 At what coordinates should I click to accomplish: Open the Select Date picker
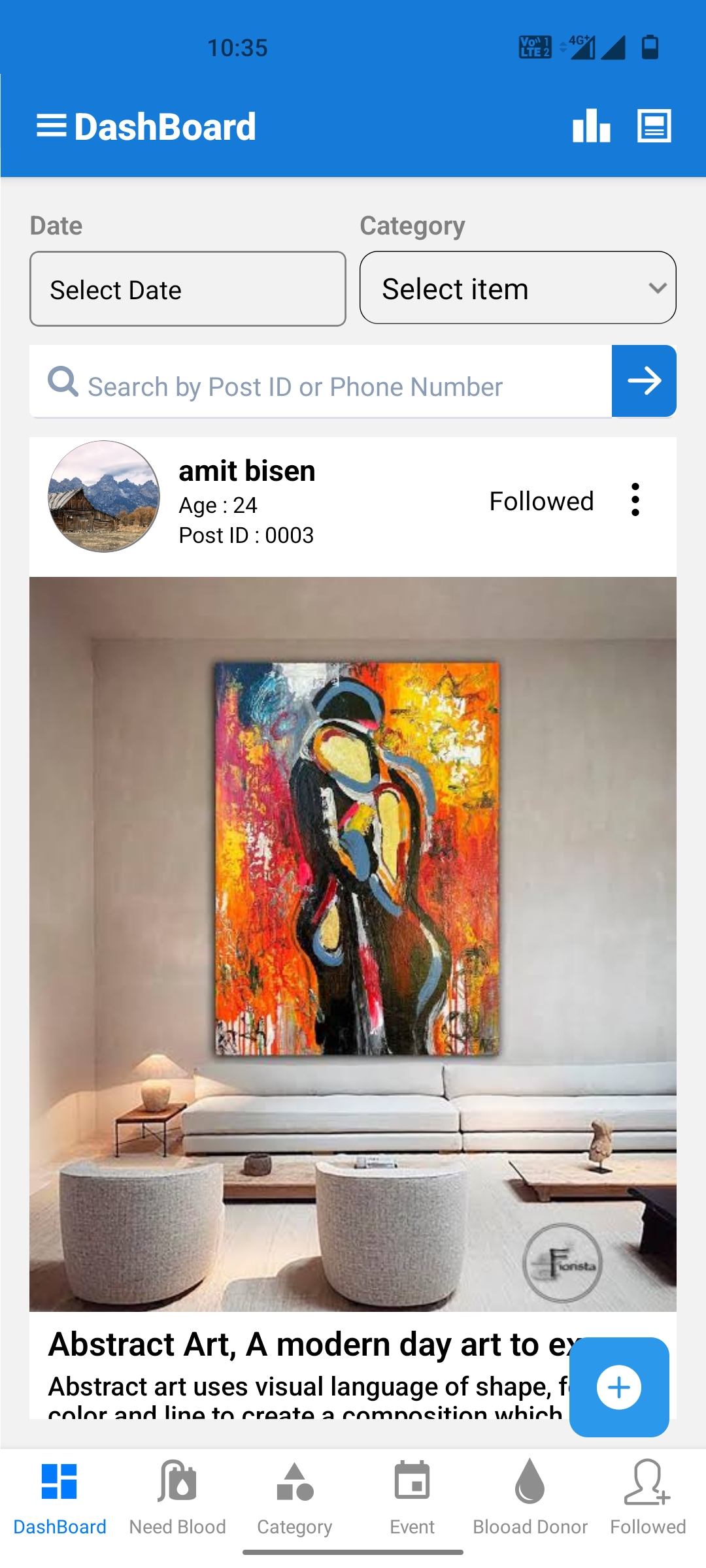188,289
